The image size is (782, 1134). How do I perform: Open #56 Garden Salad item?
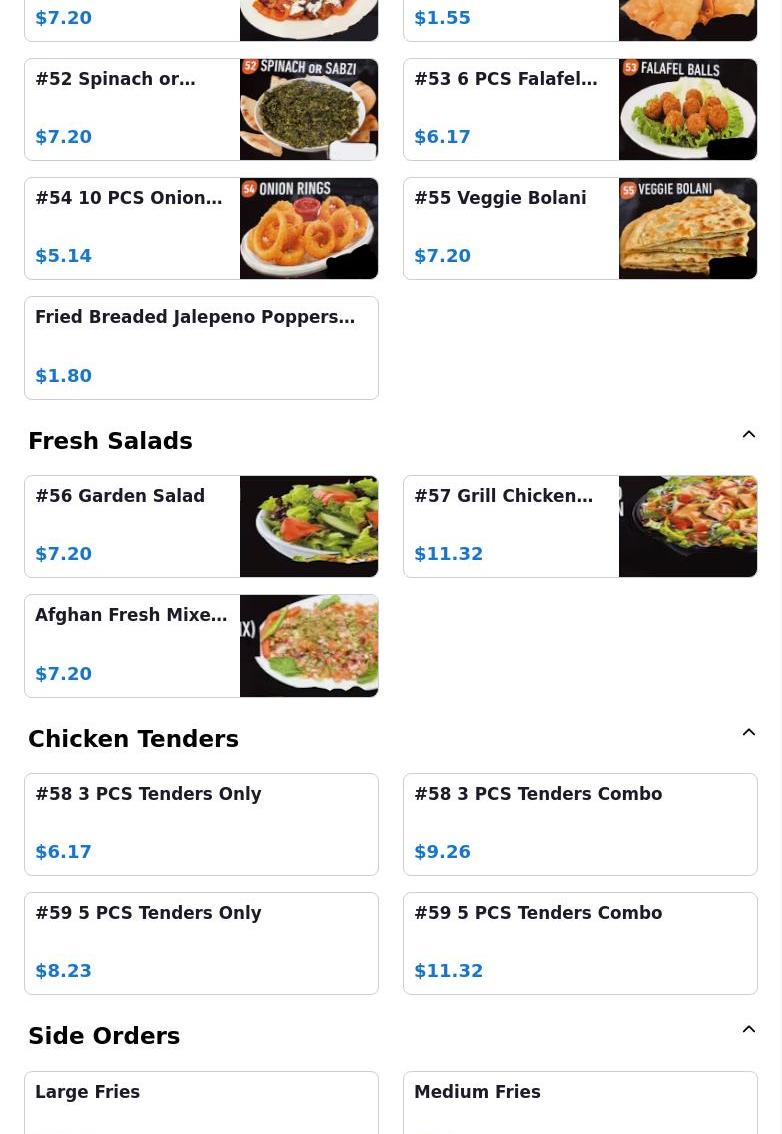click(201, 526)
